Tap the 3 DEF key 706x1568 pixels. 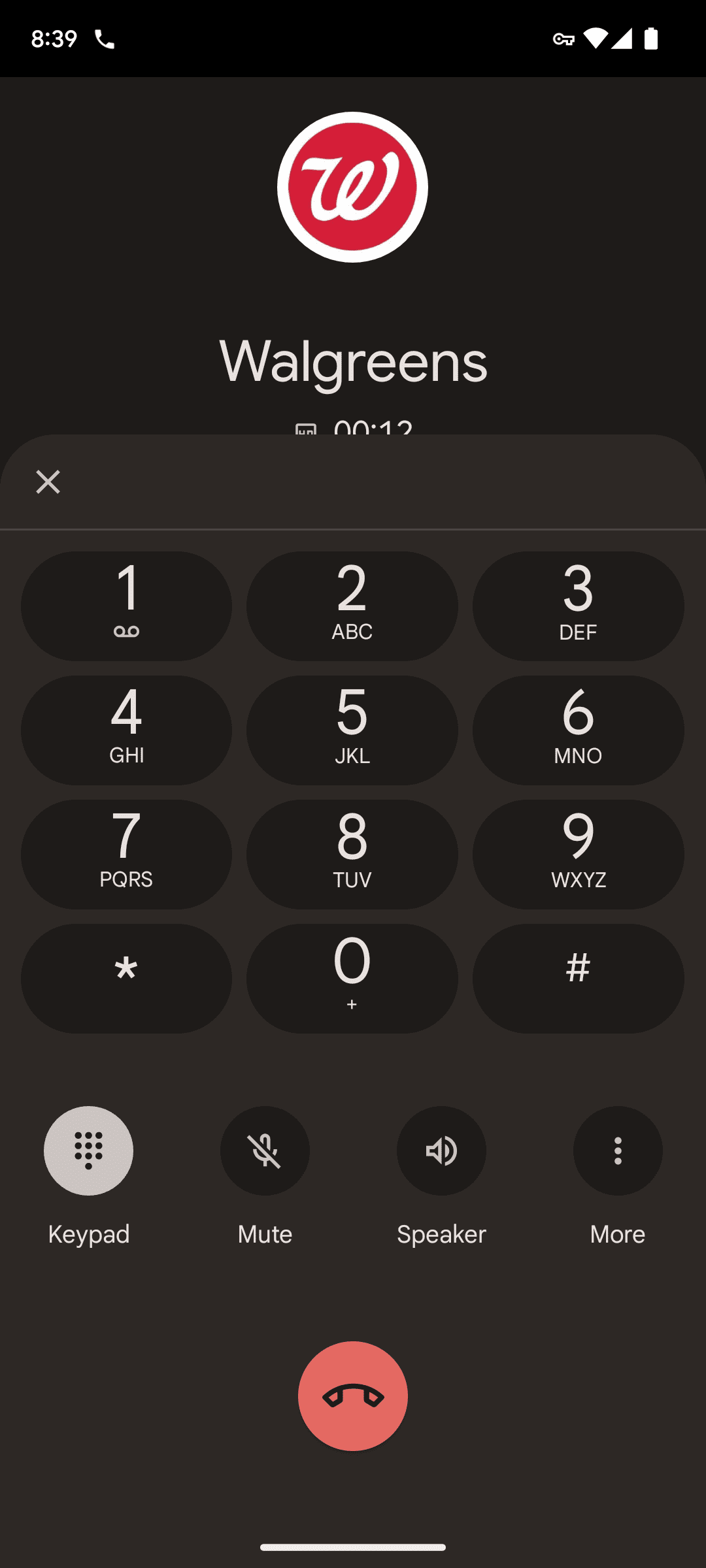pyautogui.click(x=579, y=606)
